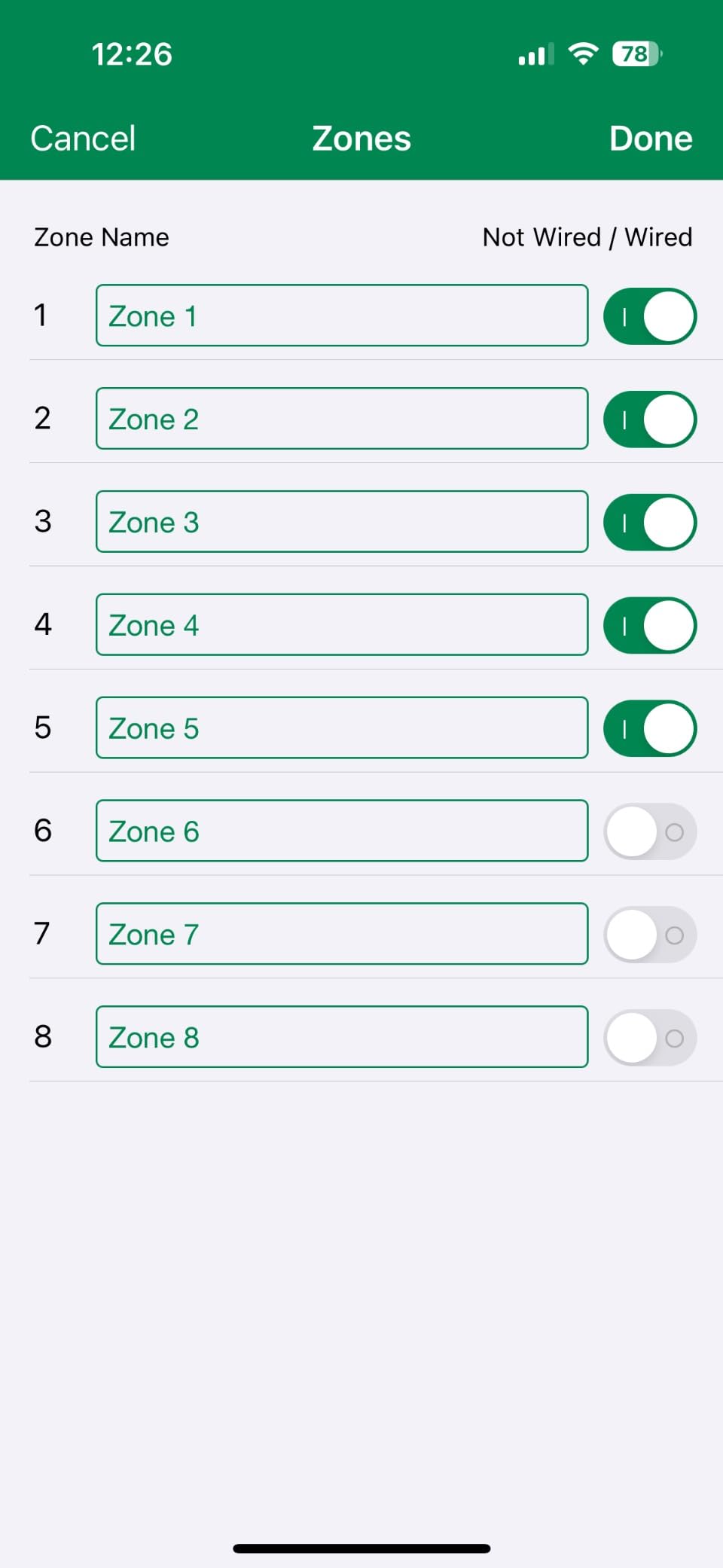Tap the Zone 7 name field
Image resolution: width=723 pixels, height=1568 pixels.
click(x=342, y=935)
